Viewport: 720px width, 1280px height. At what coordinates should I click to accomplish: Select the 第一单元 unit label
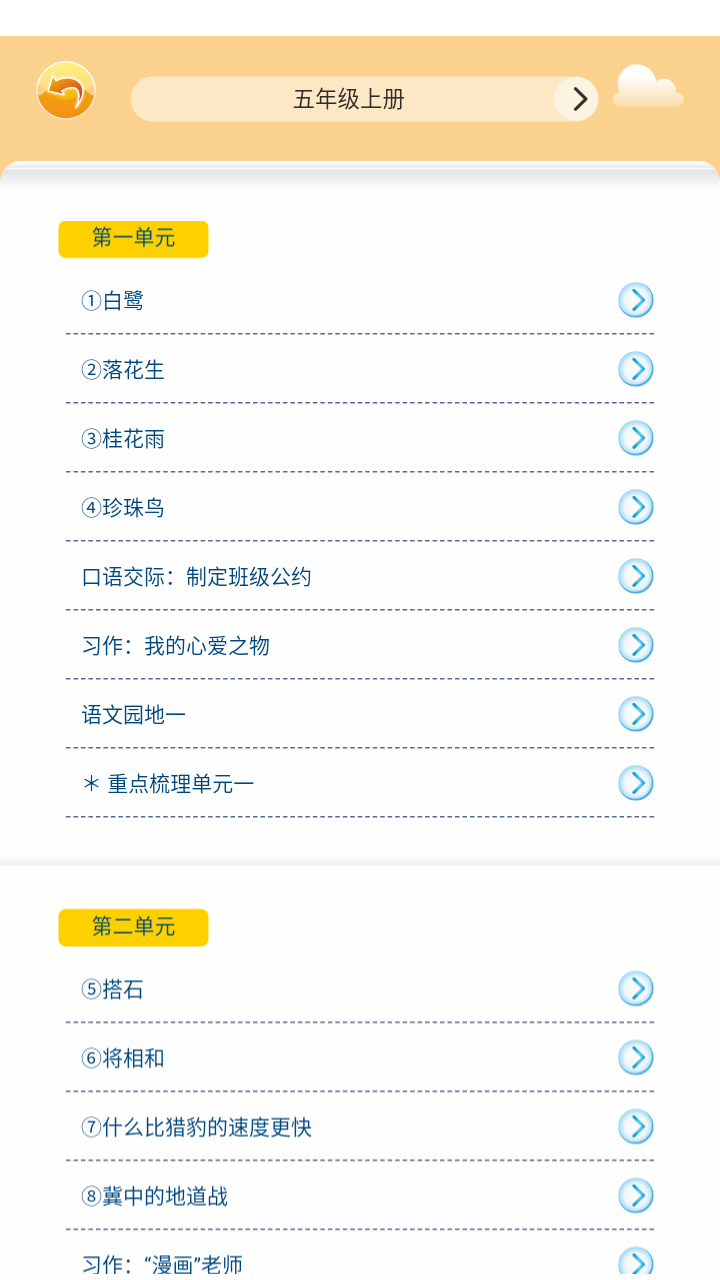tap(133, 239)
